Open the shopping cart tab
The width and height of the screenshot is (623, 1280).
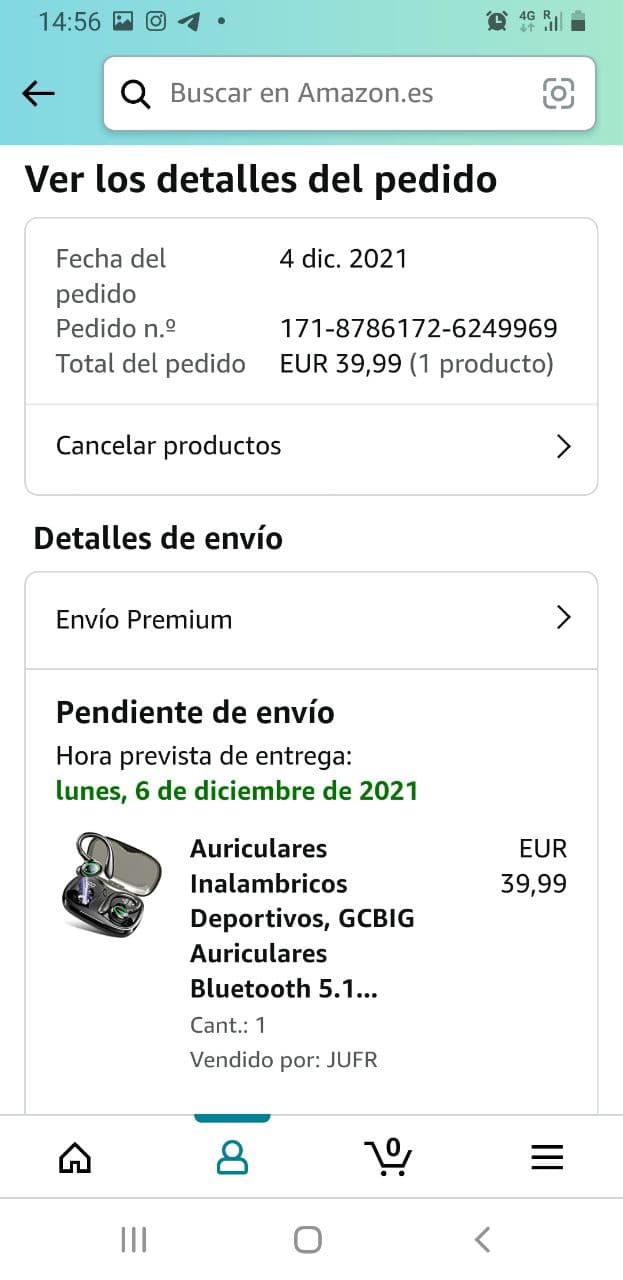388,1157
